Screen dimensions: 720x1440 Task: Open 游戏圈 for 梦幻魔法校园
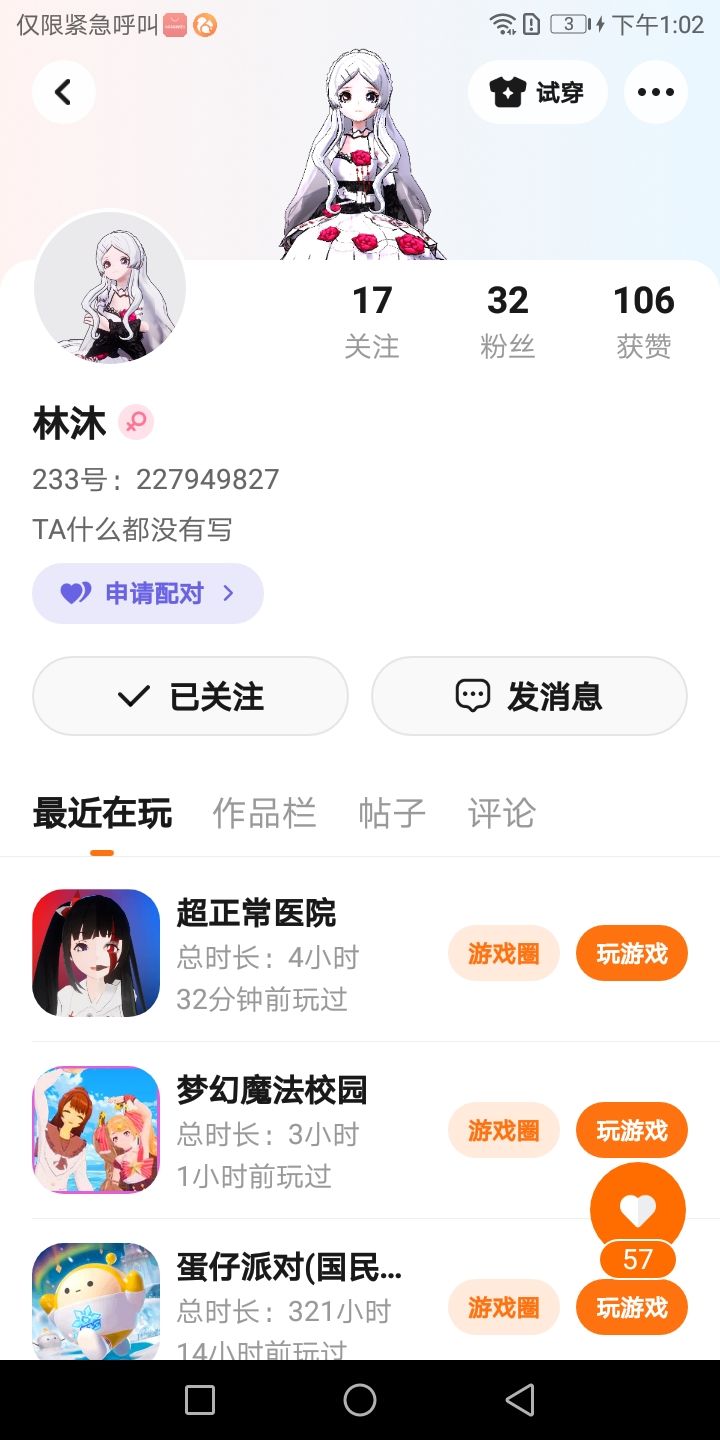click(x=503, y=1130)
